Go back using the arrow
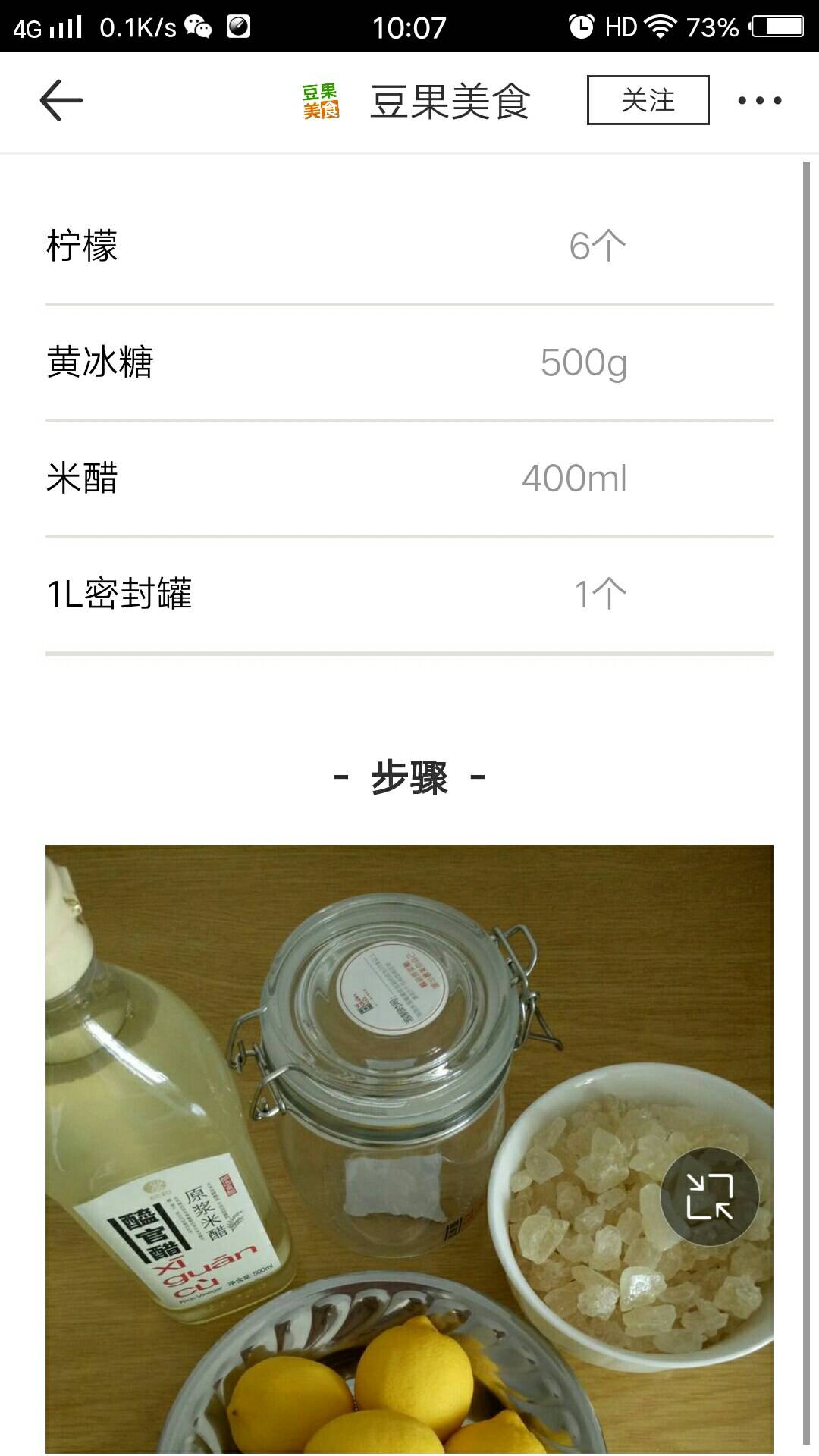 tap(61, 101)
